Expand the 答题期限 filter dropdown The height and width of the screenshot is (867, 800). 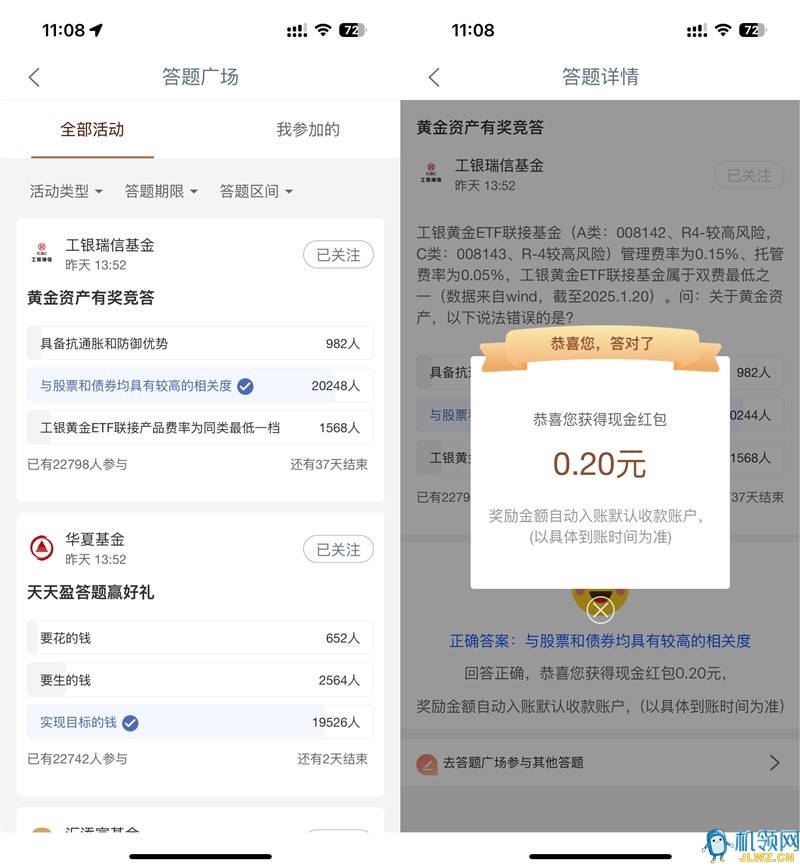point(161,191)
